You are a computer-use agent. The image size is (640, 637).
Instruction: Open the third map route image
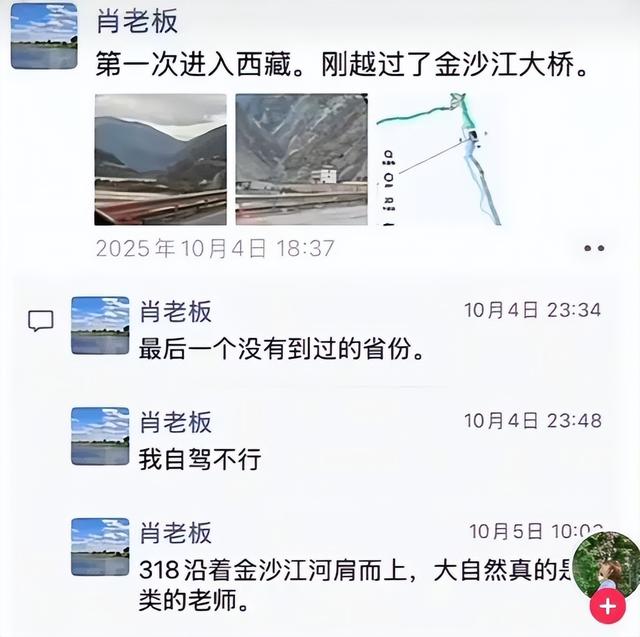coord(439,159)
